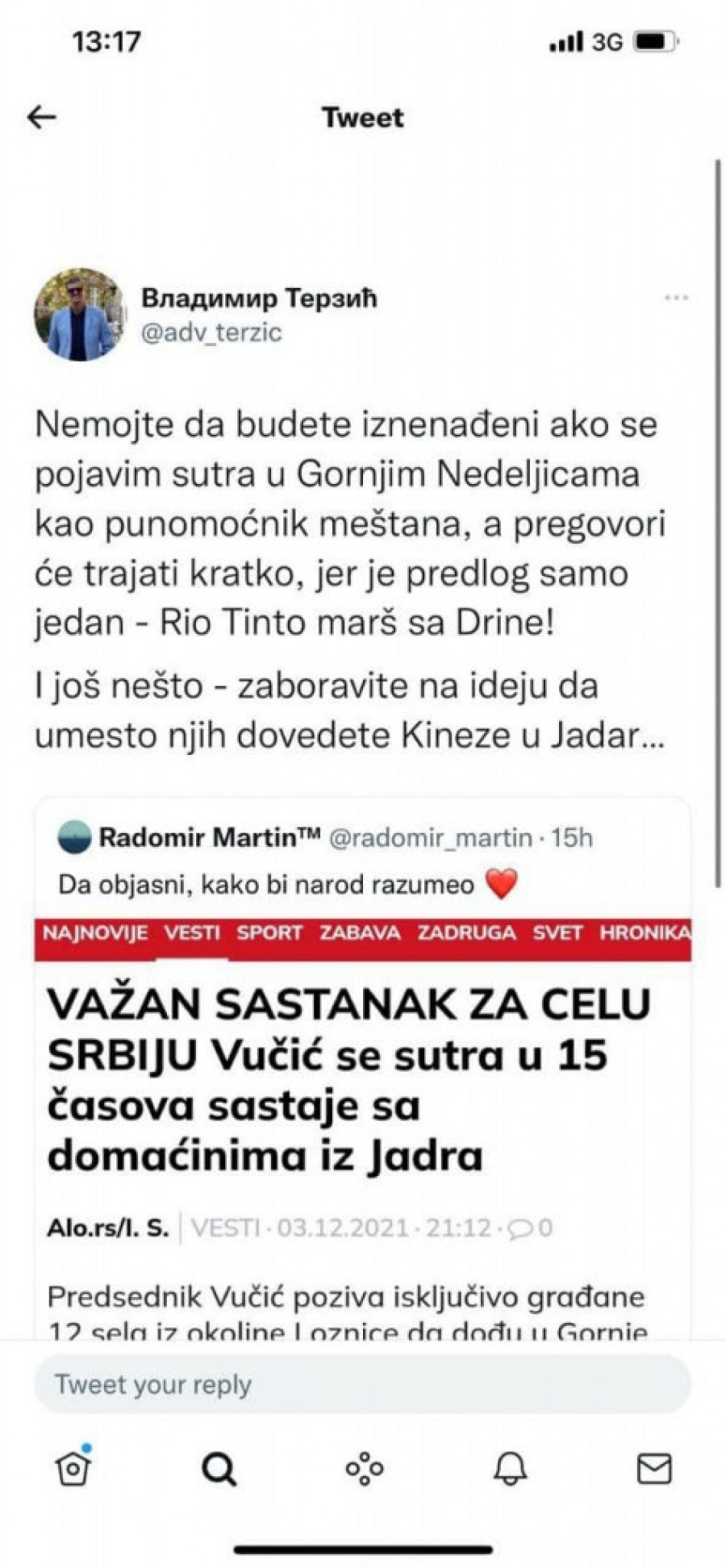The height and width of the screenshot is (1568, 726).
Task: Open the tweet's three-dot overflow menu
Action: tap(676, 298)
